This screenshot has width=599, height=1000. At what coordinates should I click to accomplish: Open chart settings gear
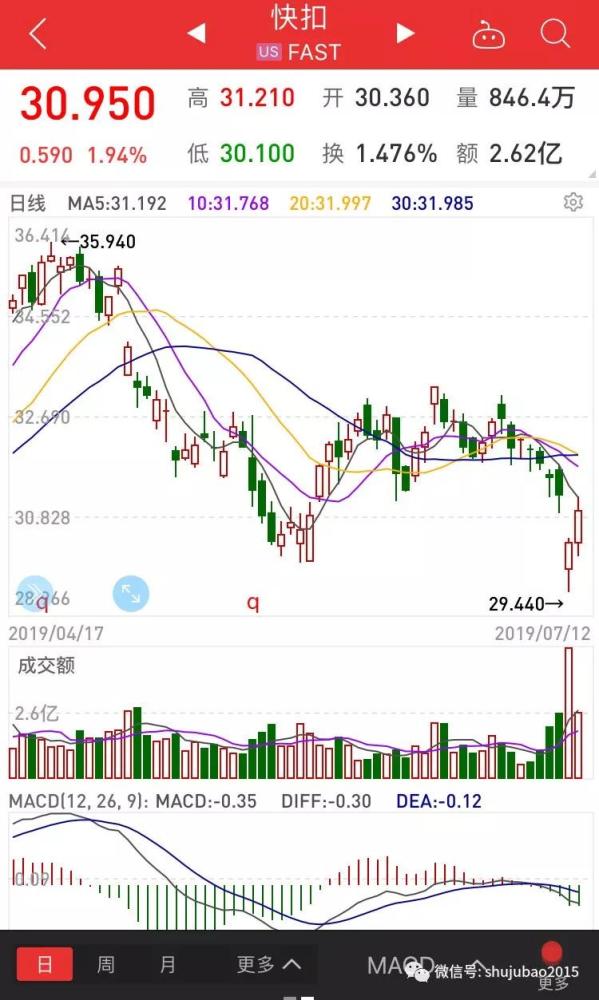tap(573, 202)
